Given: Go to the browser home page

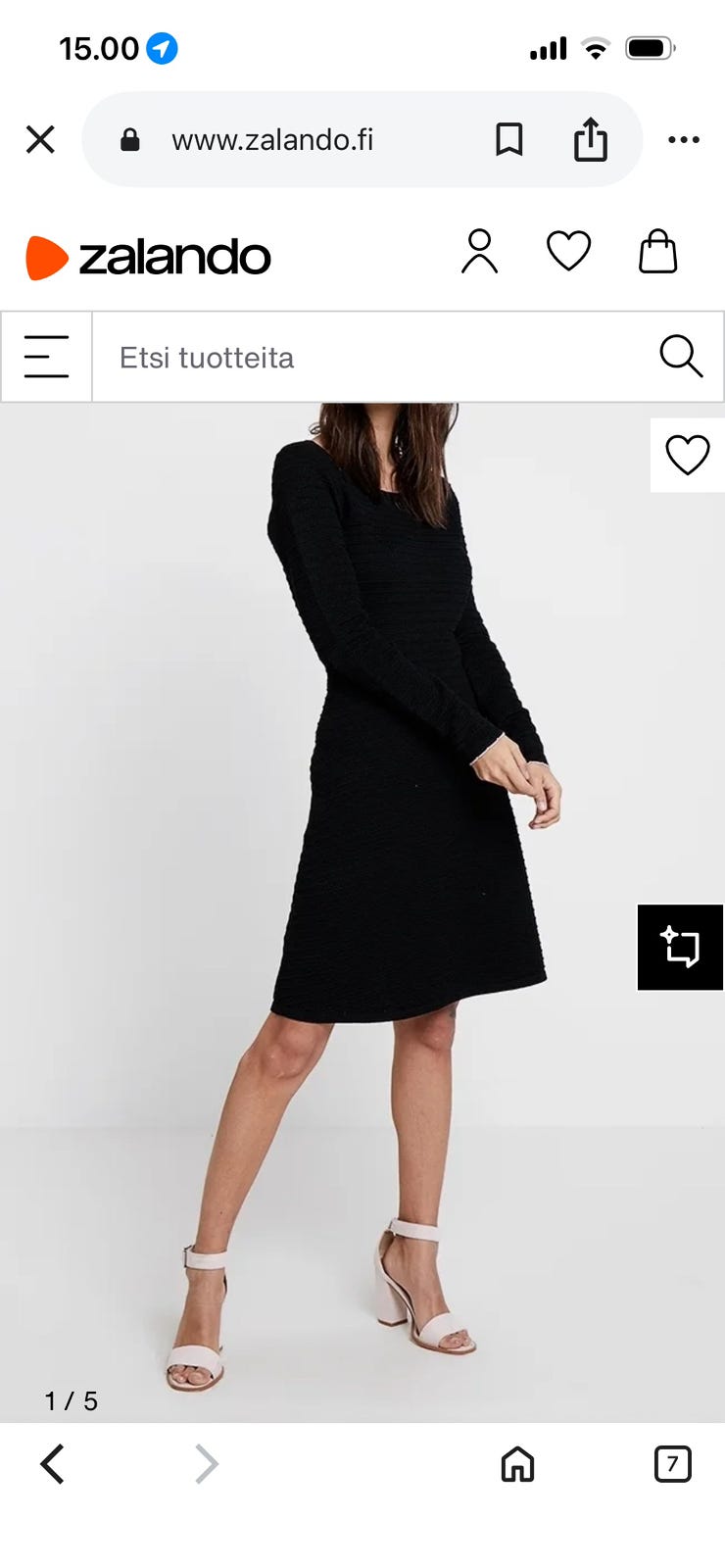Looking at the screenshot, I should (517, 1464).
